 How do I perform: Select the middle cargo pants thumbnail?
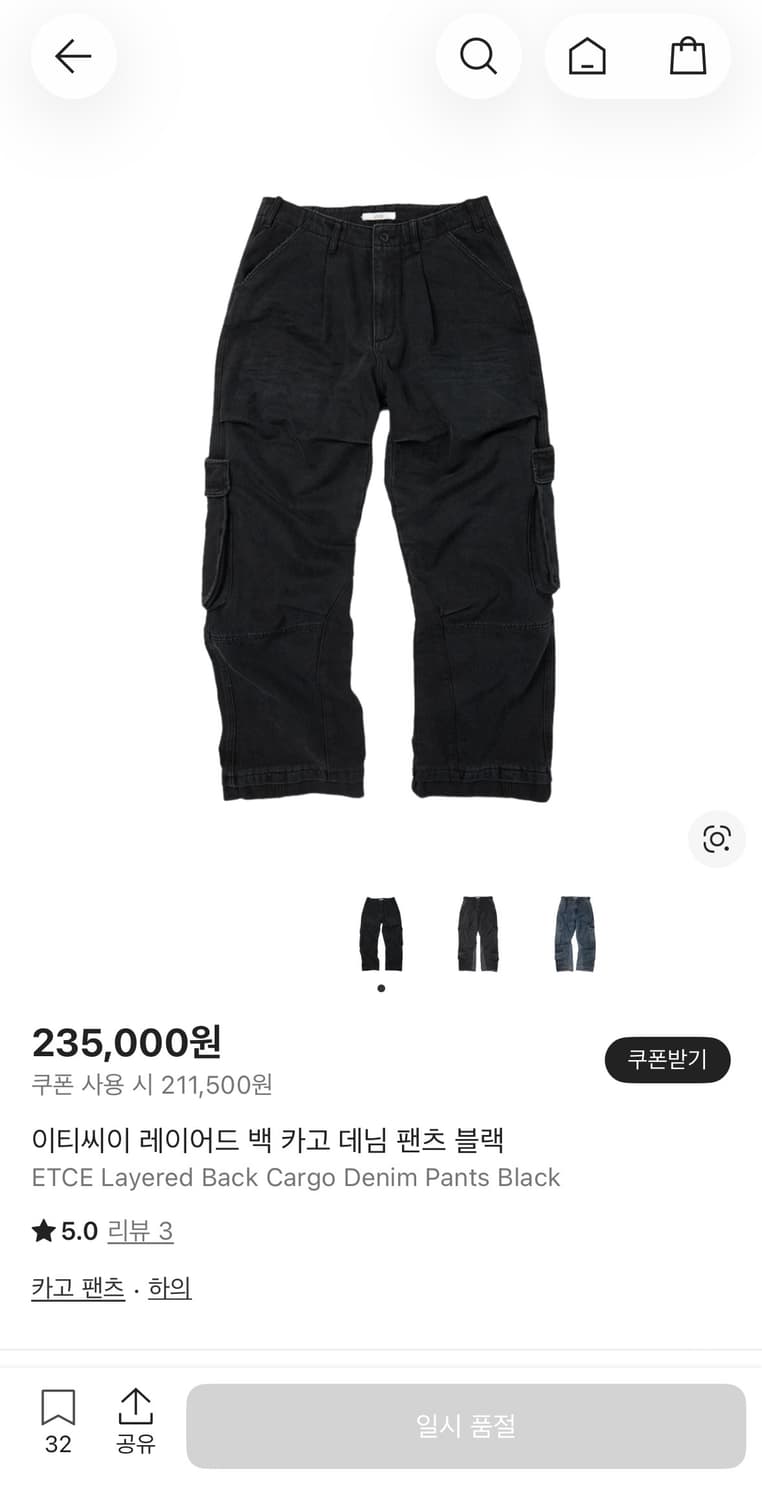pos(477,933)
